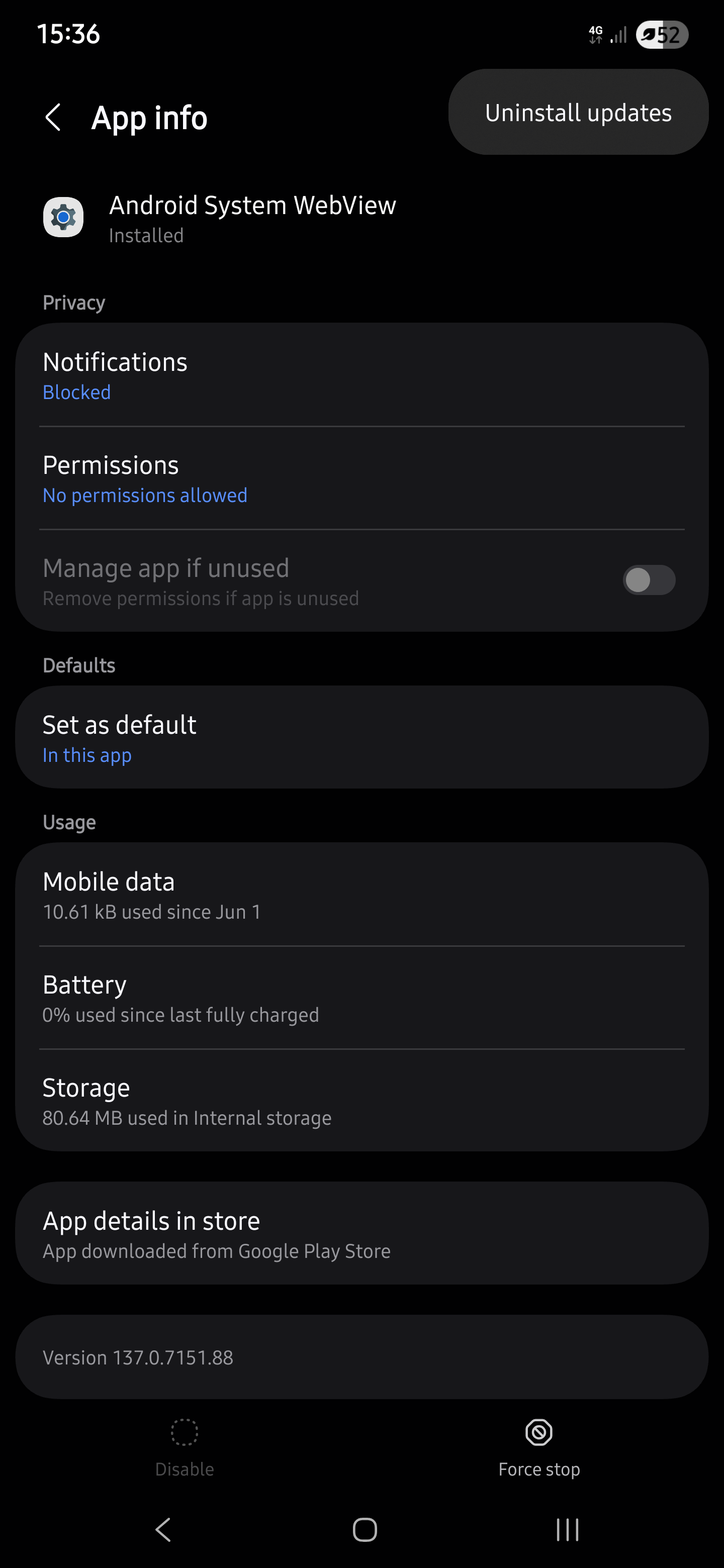Open App details in store
724x1568 pixels.
[361, 1233]
